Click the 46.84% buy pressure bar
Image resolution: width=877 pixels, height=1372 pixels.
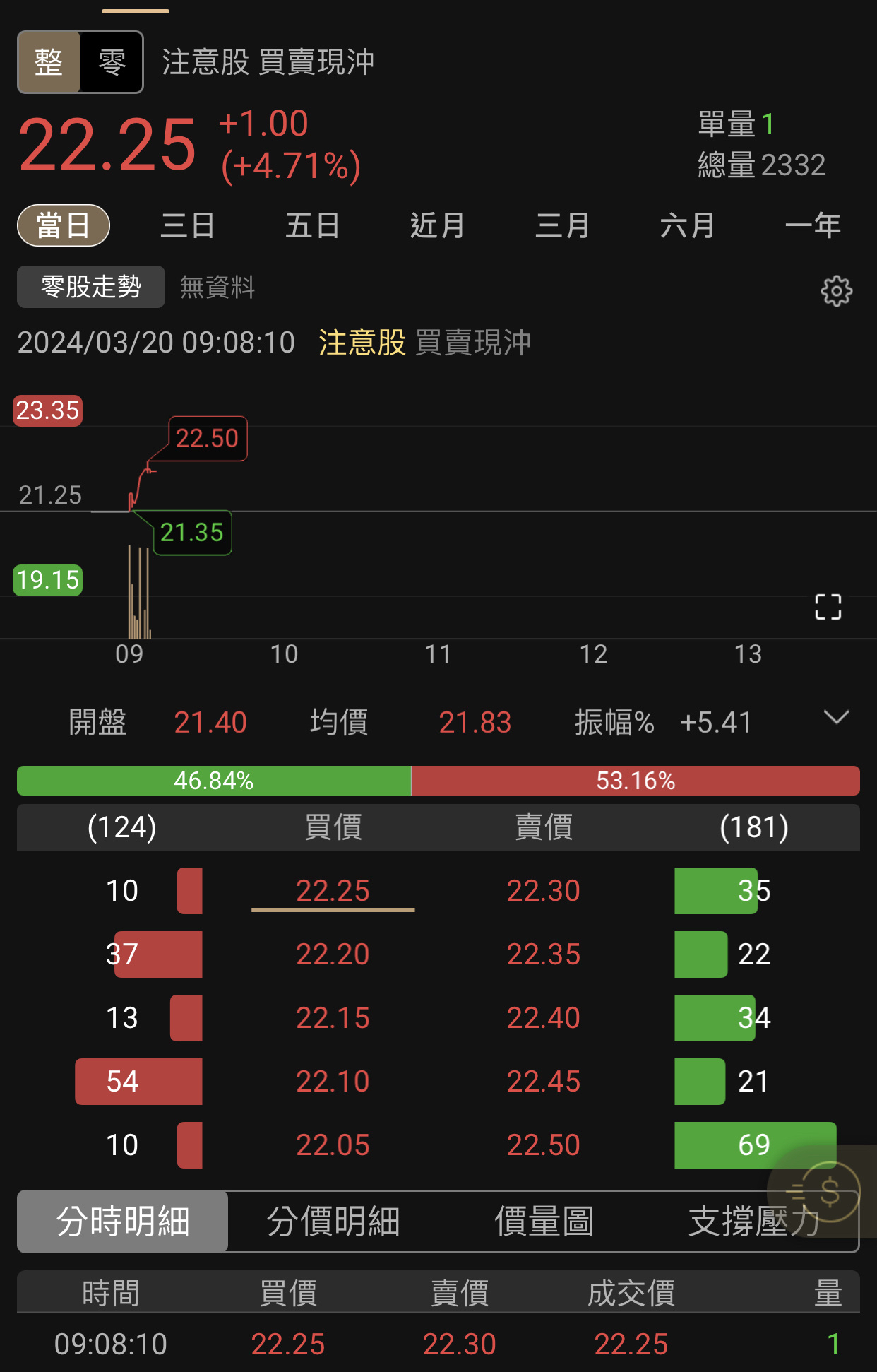[214, 781]
